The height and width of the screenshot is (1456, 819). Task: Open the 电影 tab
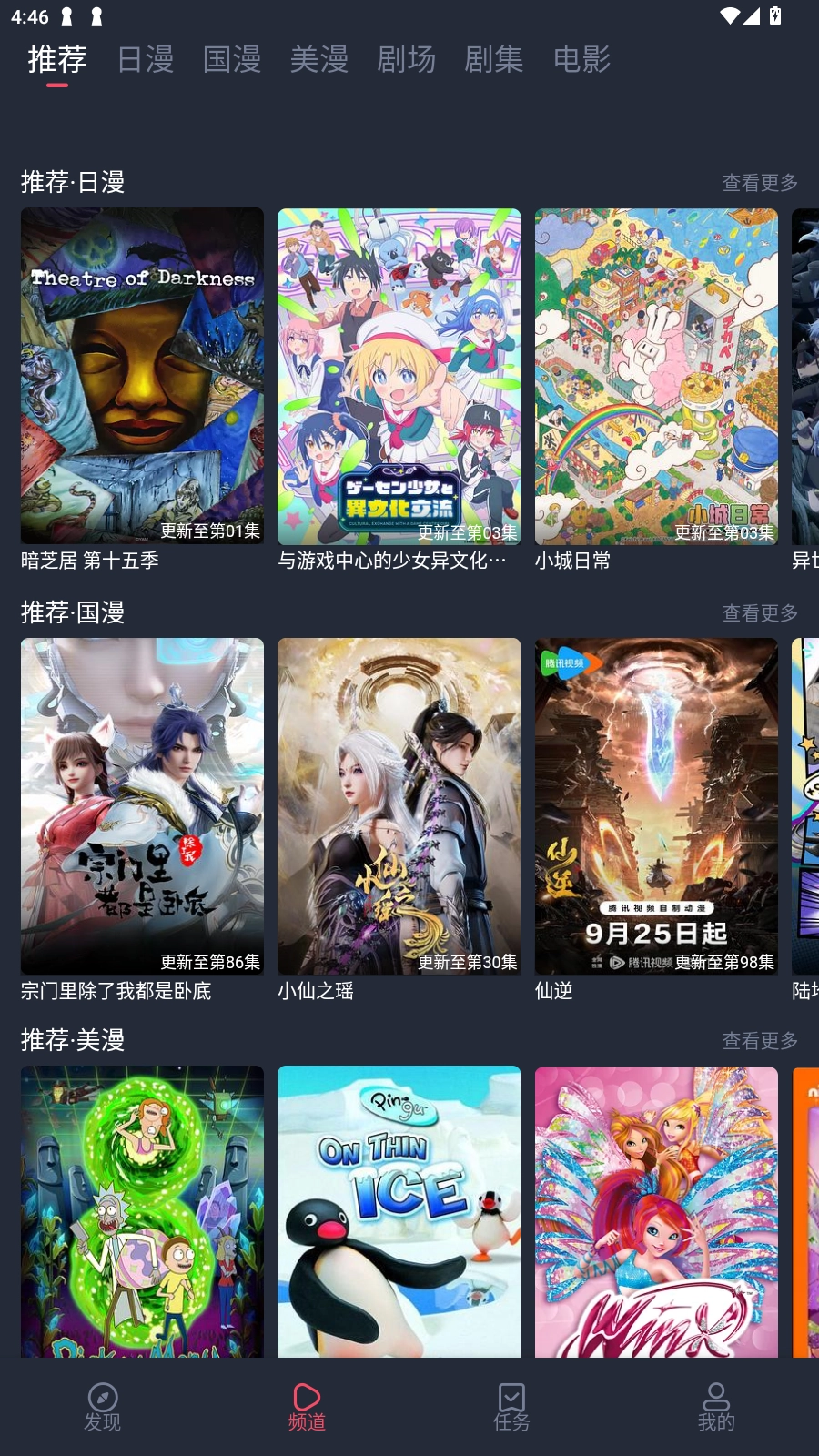581,59
